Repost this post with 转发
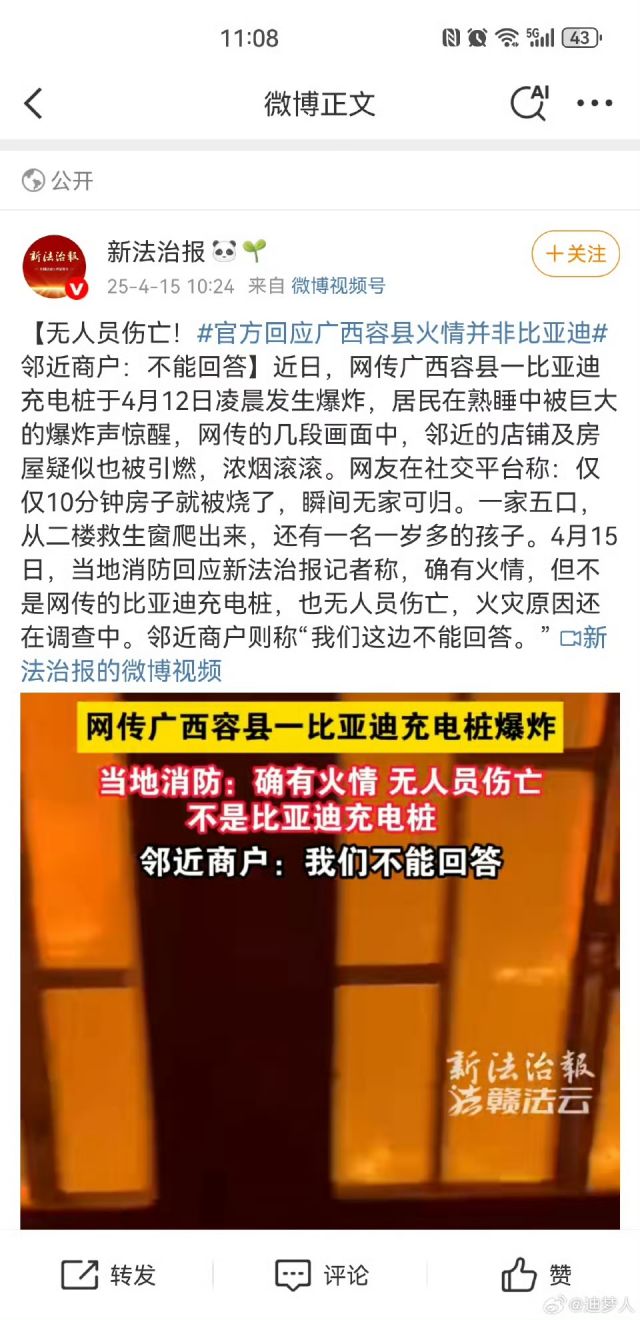This screenshot has height=1320, width=640. pos(108,1275)
